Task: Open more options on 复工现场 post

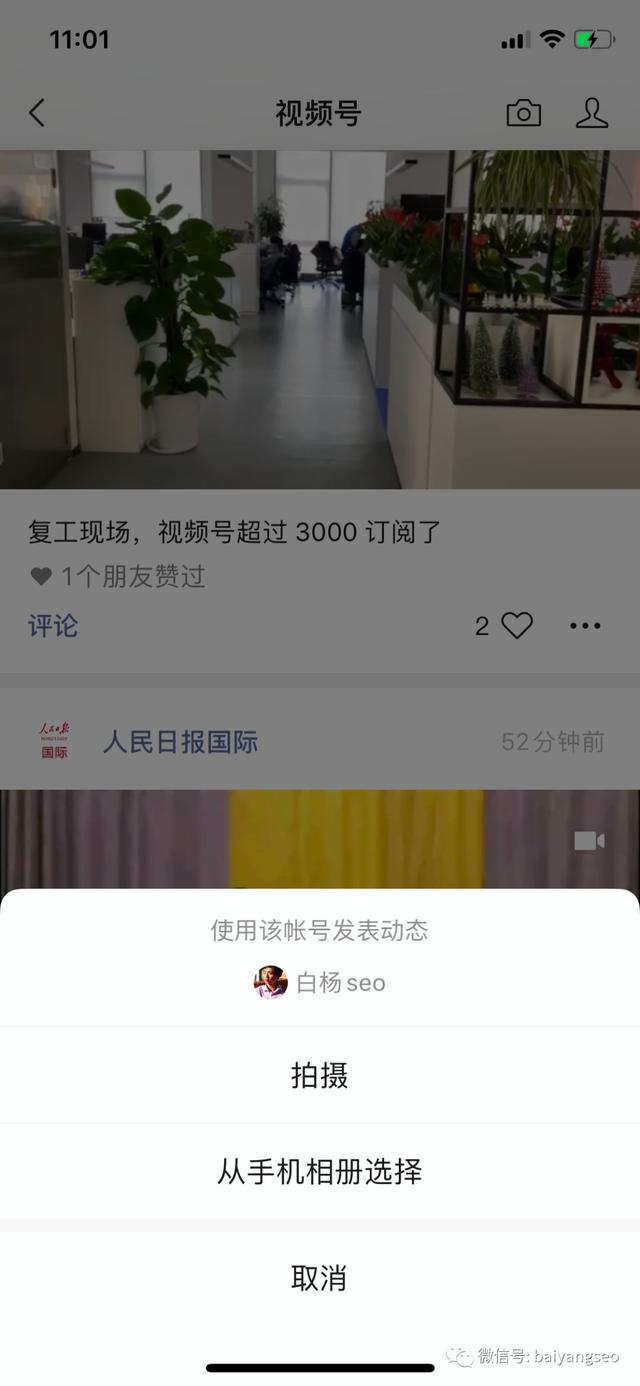Action: coord(585,626)
